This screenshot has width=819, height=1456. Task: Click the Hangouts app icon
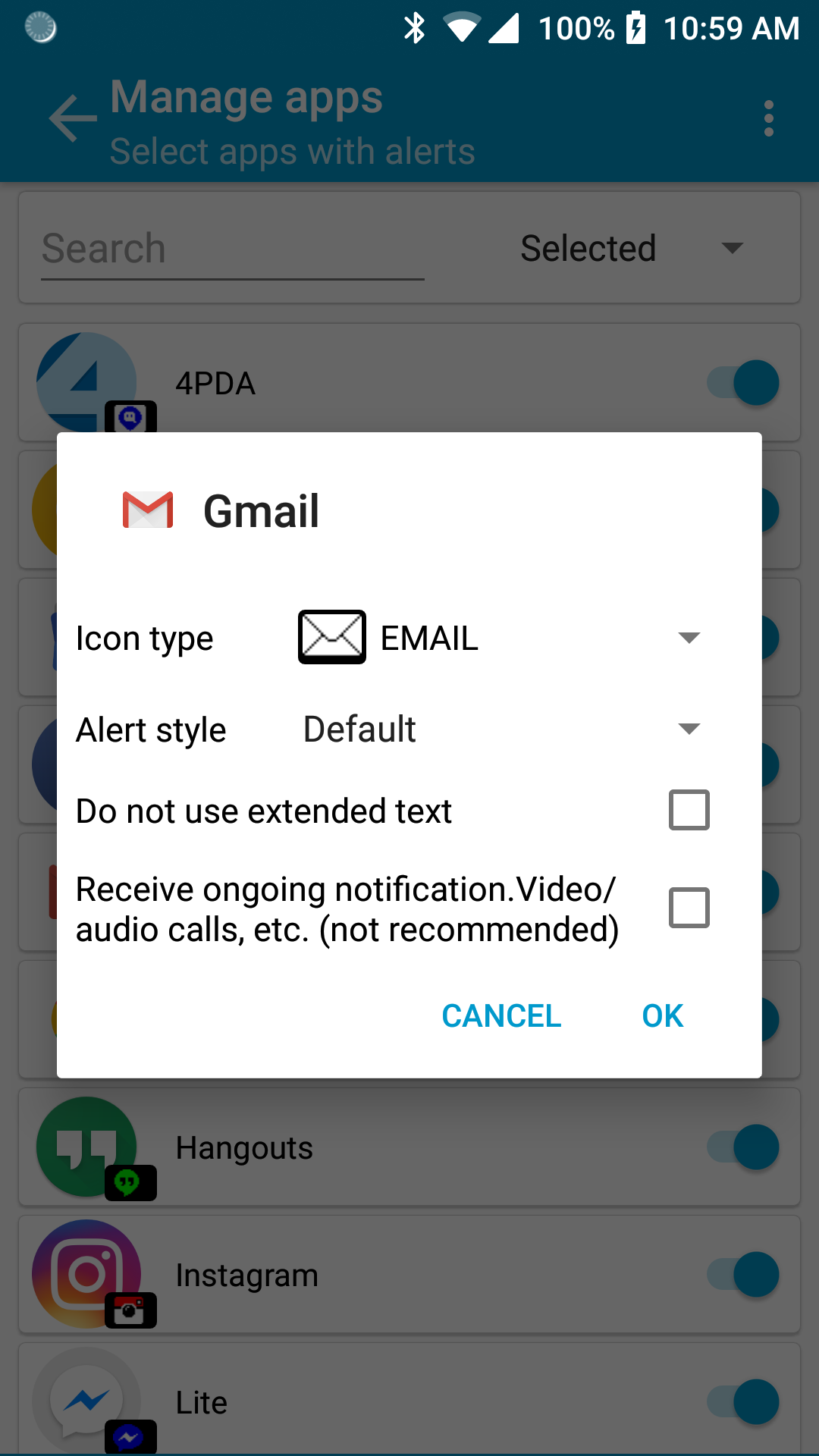85,1147
